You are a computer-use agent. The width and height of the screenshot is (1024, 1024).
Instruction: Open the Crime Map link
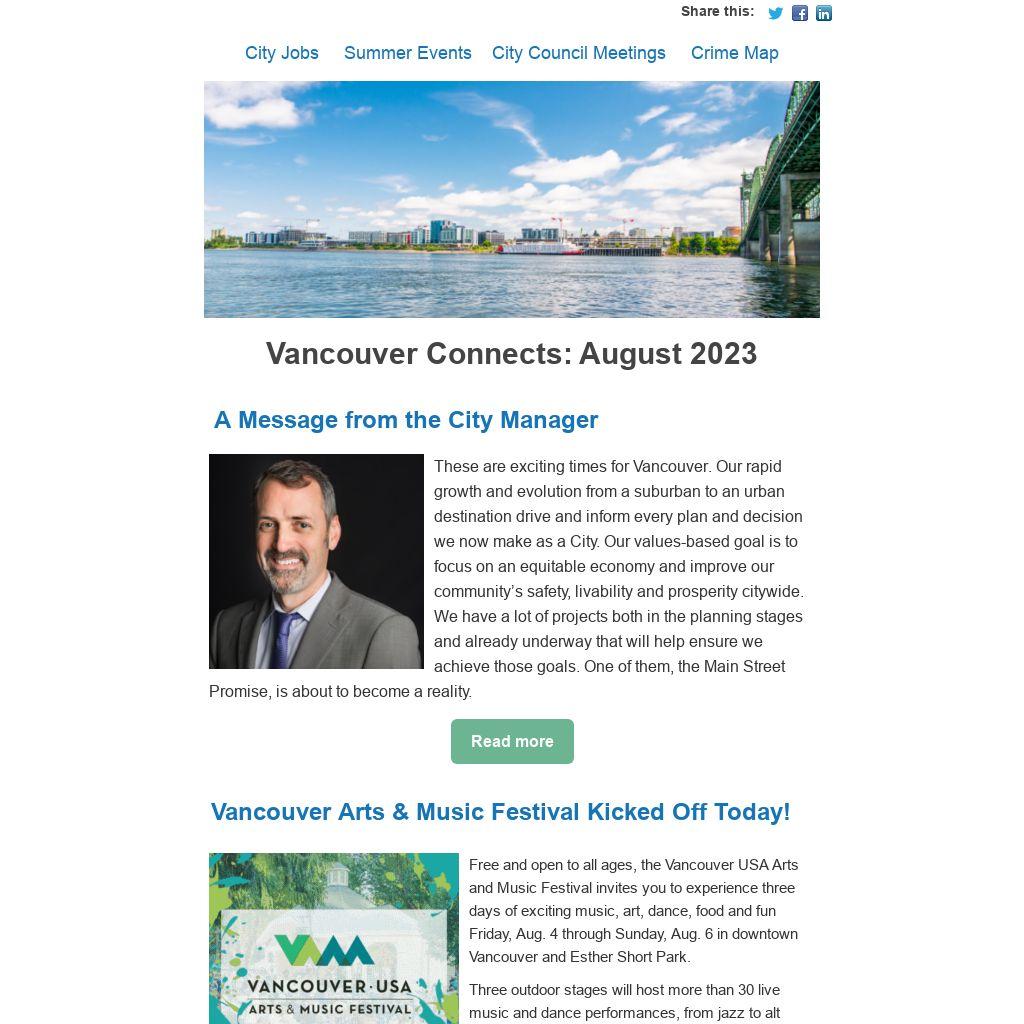click(x=735, y=53)
